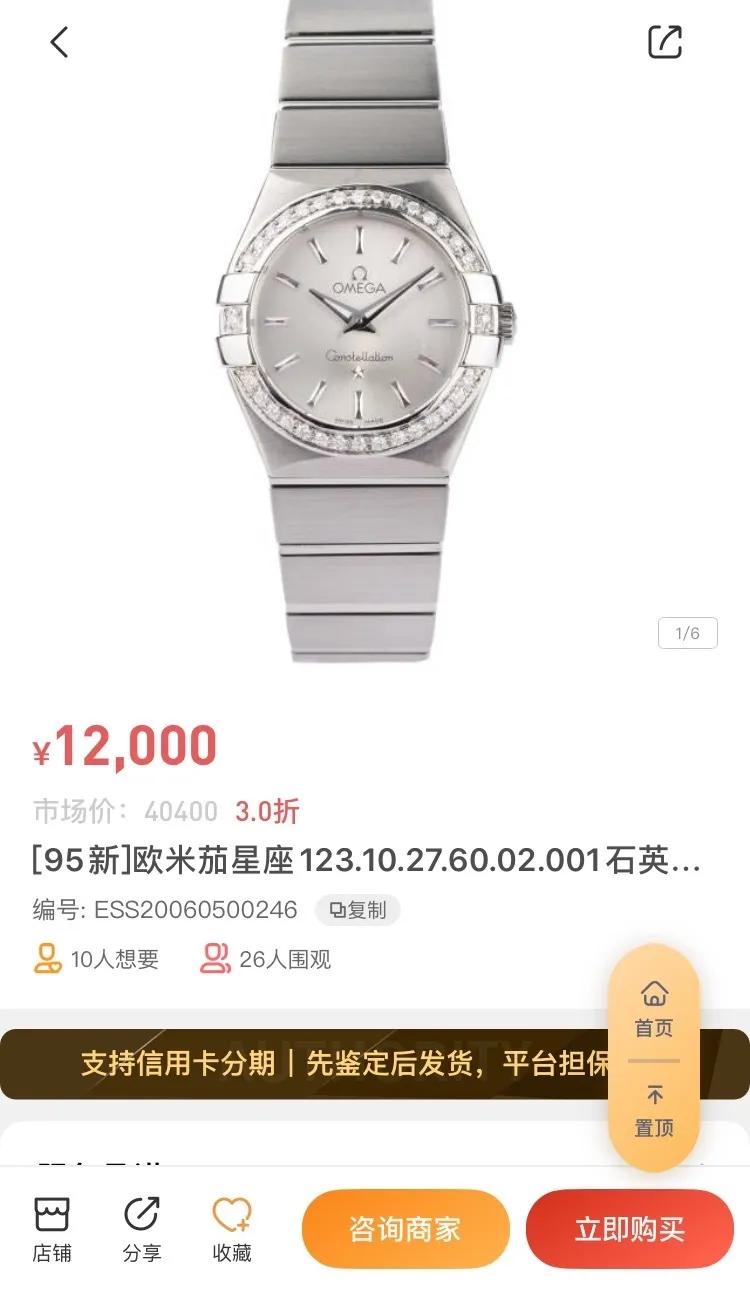Open the 店铺 store page
Viewport: 750px width, 1292px height.
coord(52,1229)
